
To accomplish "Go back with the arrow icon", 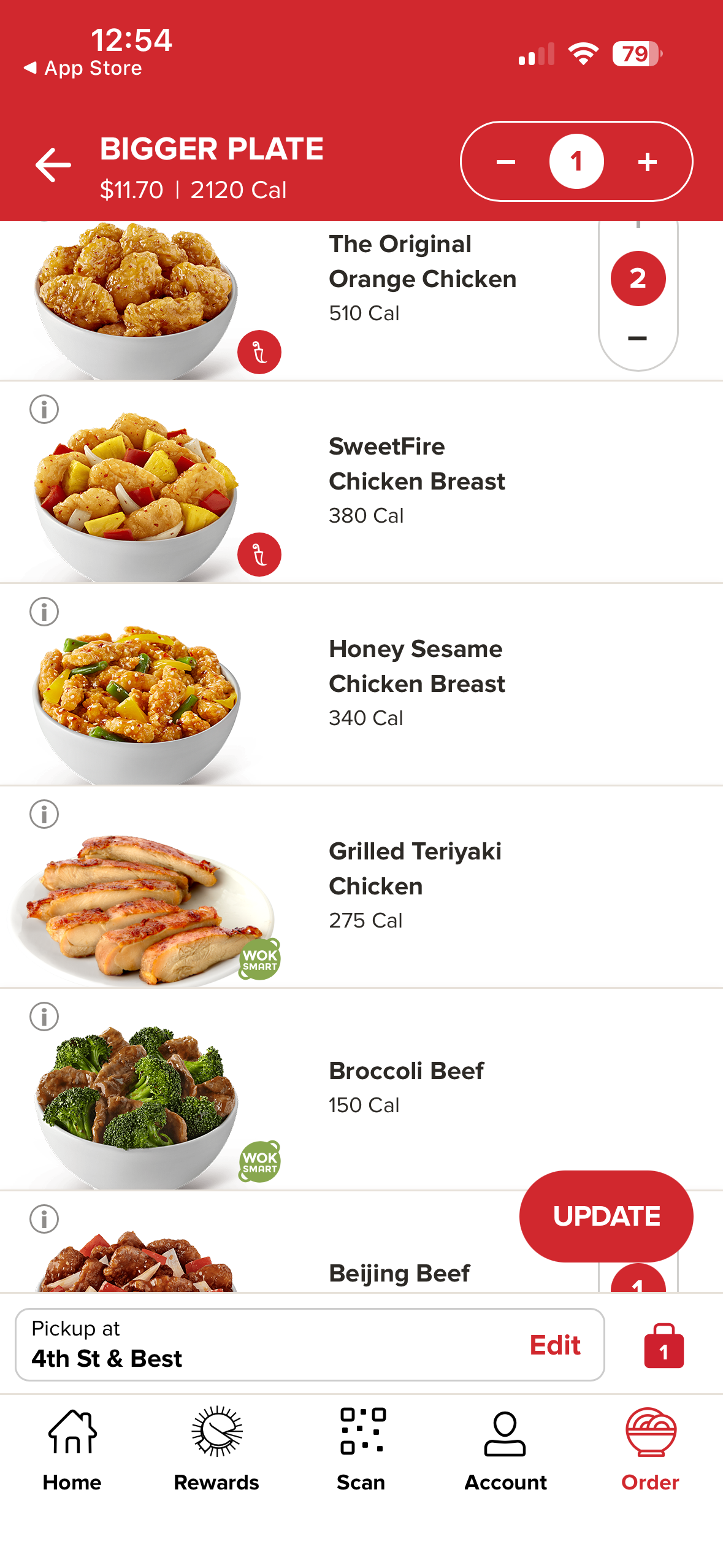I will point(53,164).
